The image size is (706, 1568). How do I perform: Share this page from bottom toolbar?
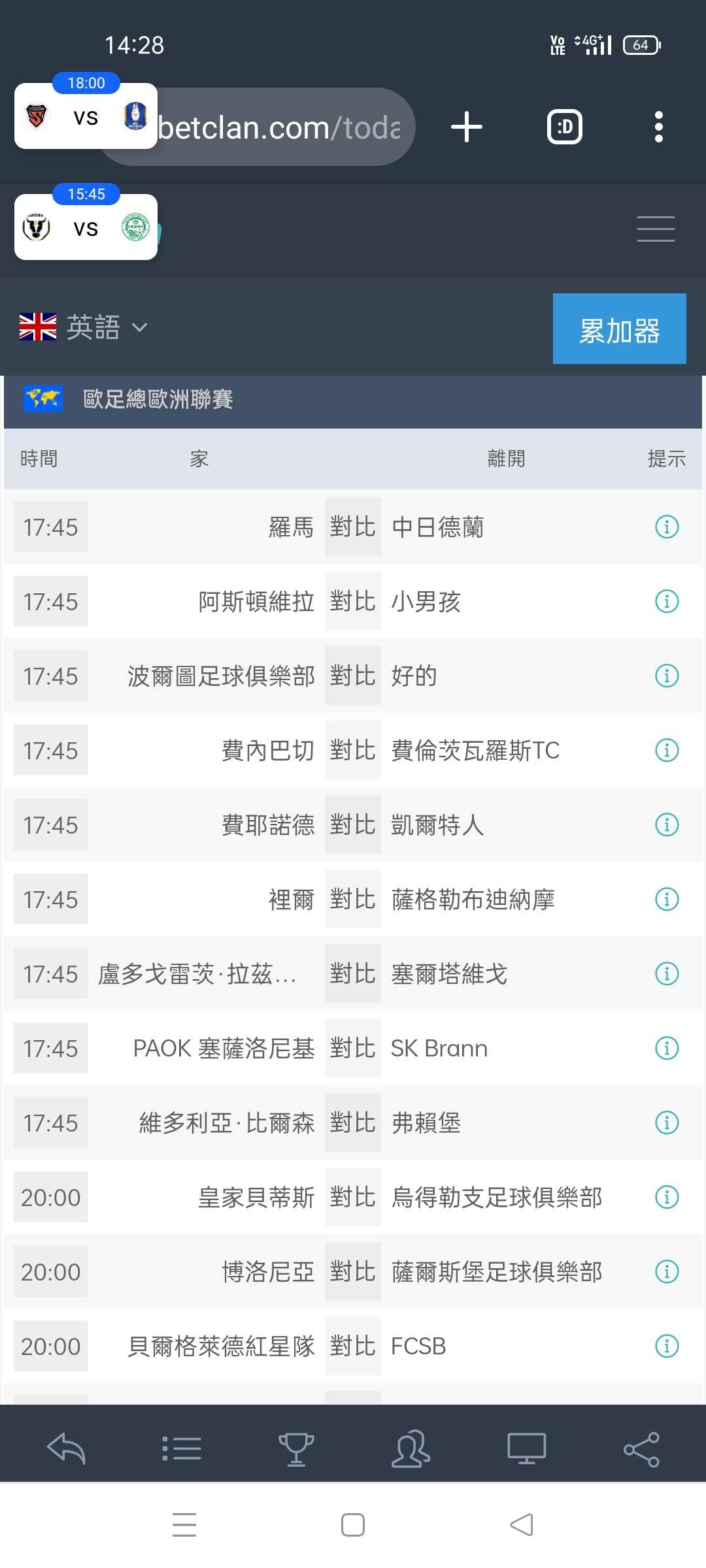coord(641,1448)
